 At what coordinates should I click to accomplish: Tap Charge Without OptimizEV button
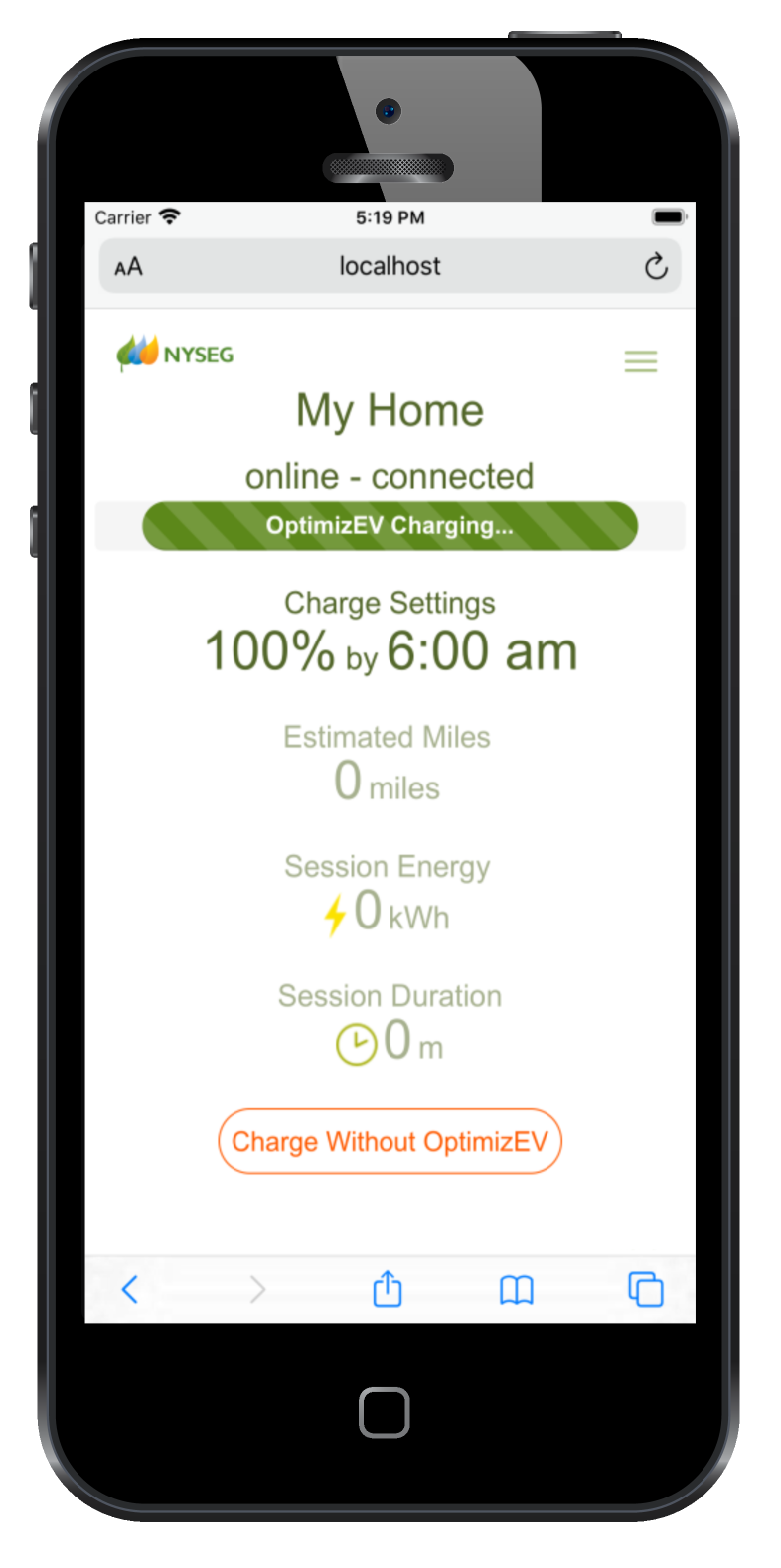click(x=390, y=1141)
